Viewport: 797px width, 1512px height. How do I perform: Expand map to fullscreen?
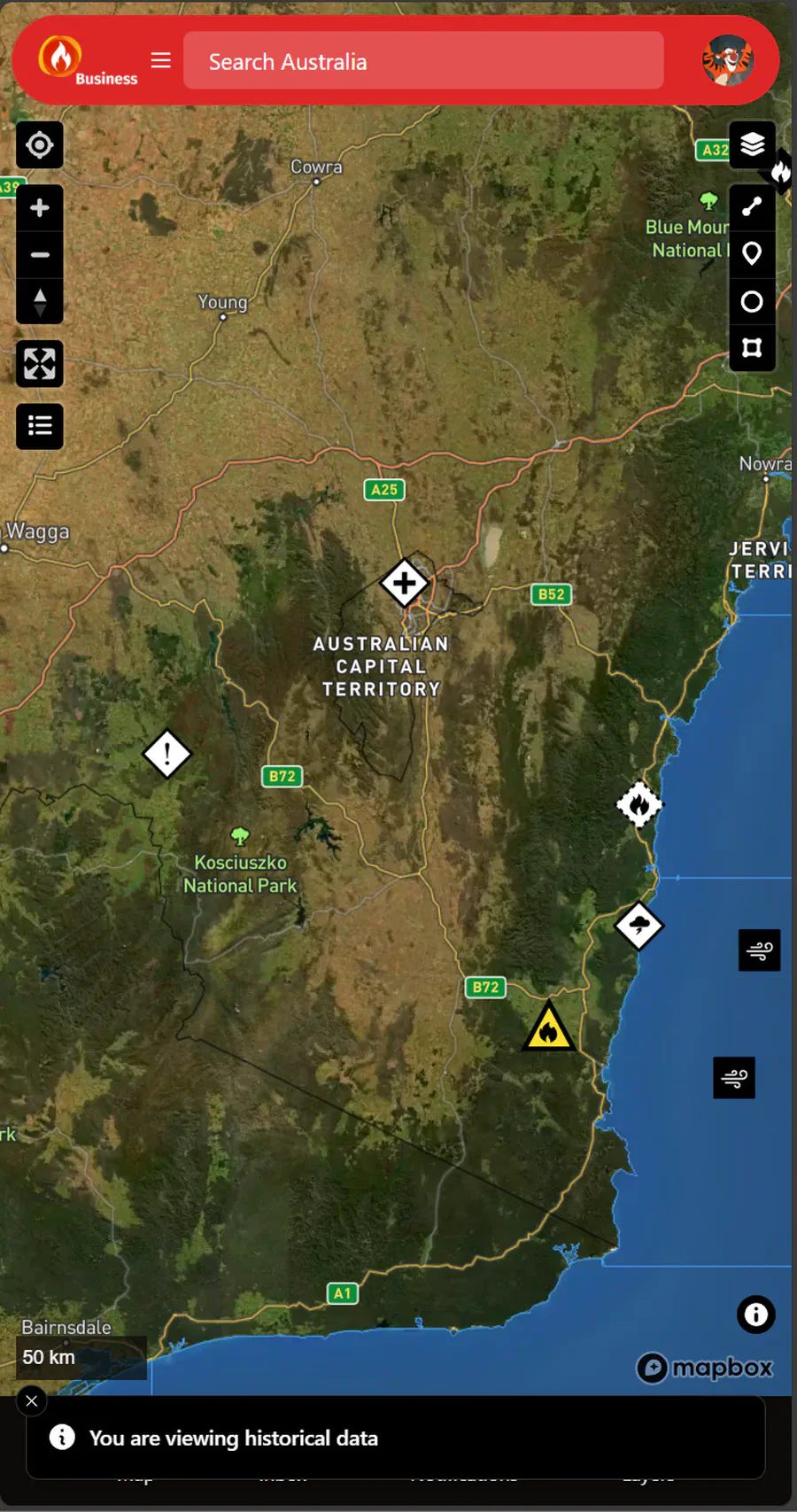click(x=40, y=363)
